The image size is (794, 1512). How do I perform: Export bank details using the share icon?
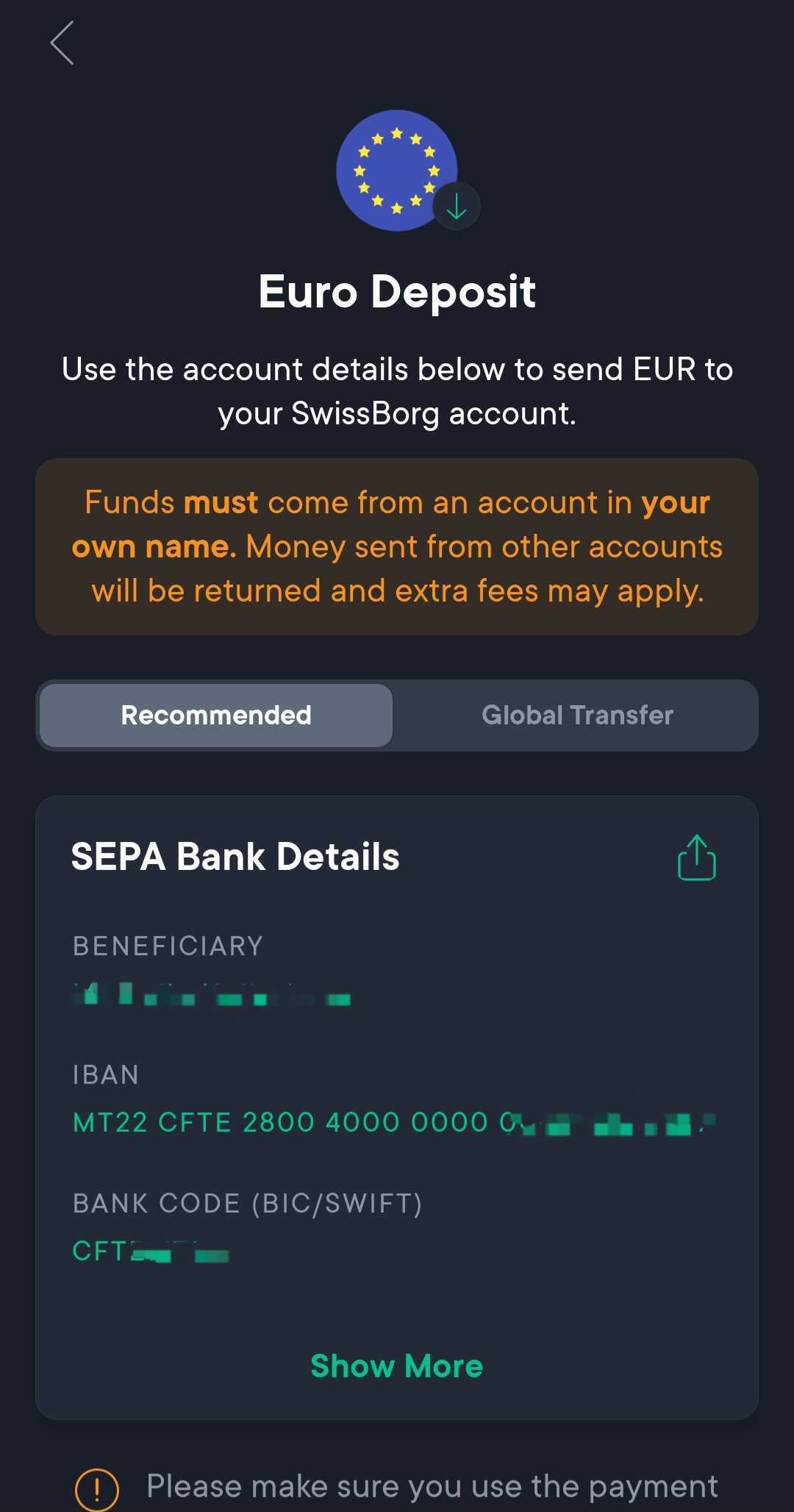tap(696, 855)
